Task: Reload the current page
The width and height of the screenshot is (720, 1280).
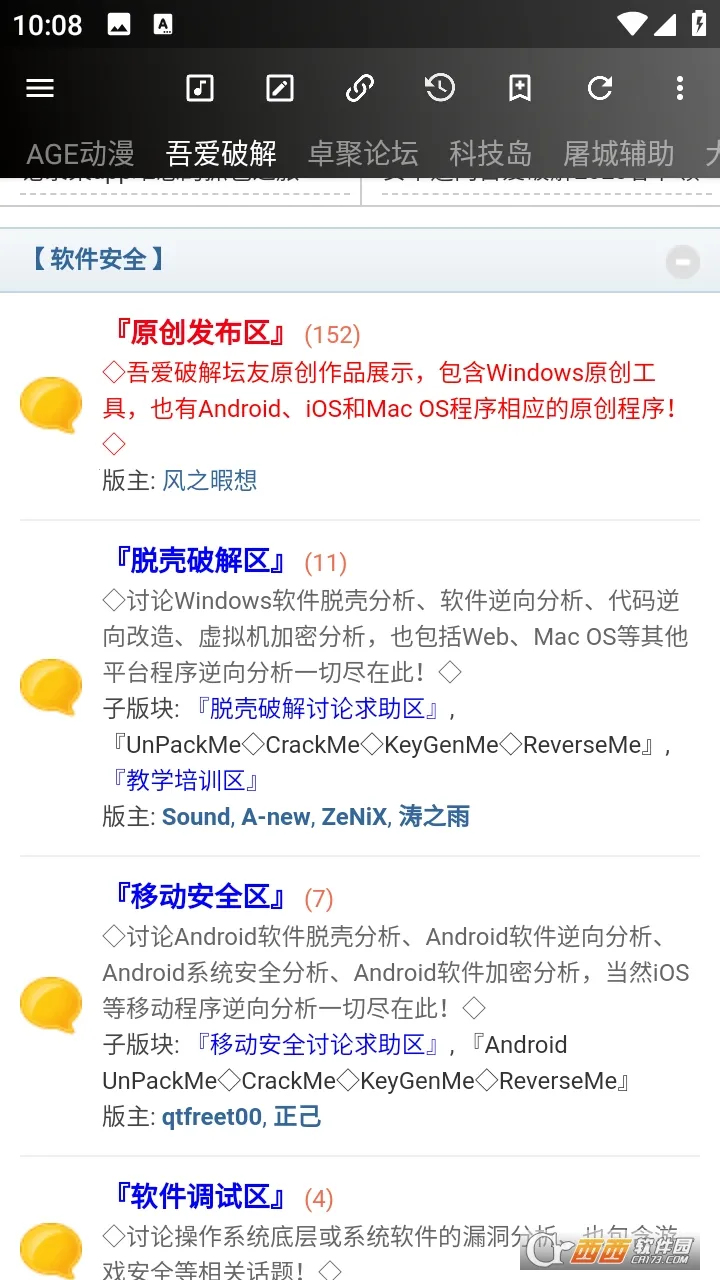Action: click(x=600, y=88)
